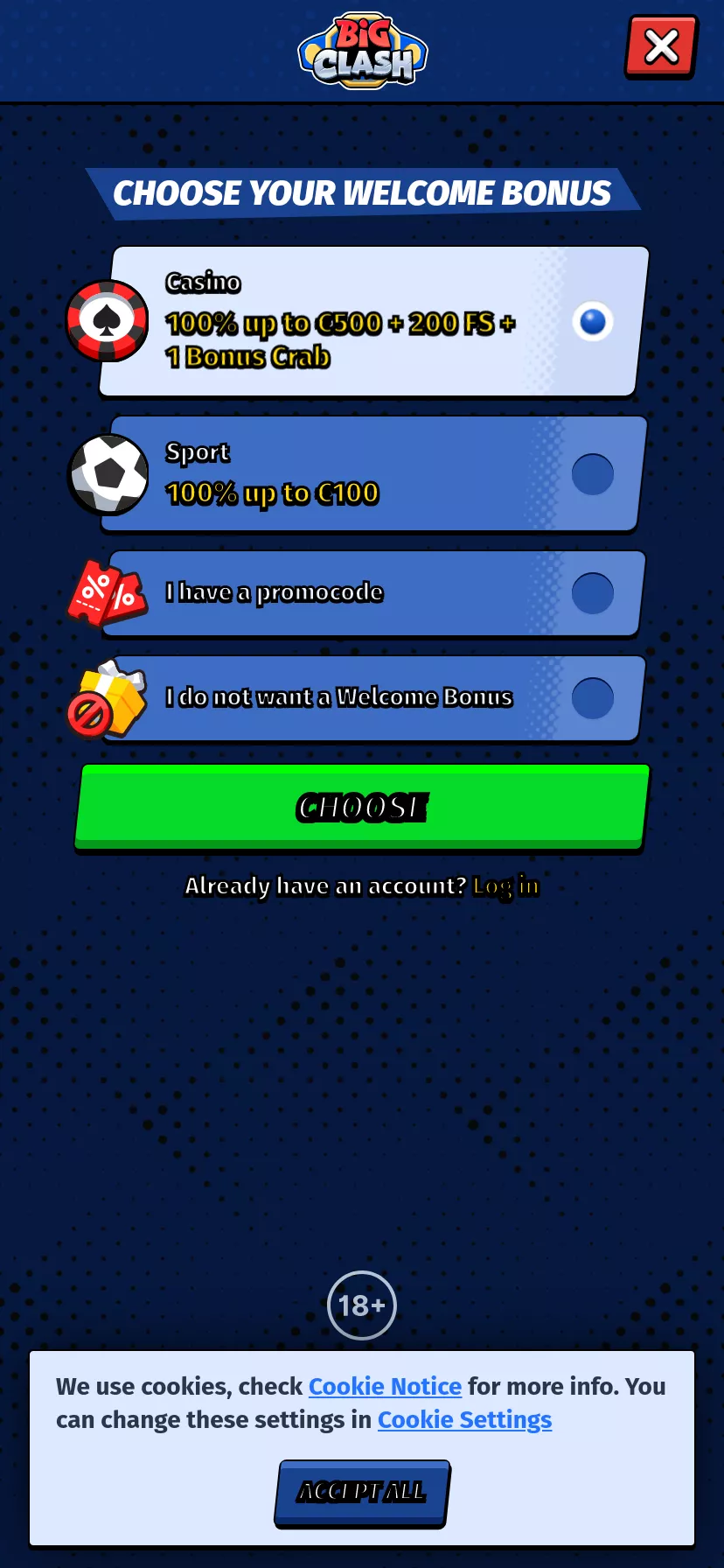This screenshot has height=1568, width=724.
Task: Accept all cookies
Action: (x=362, y=1492)
